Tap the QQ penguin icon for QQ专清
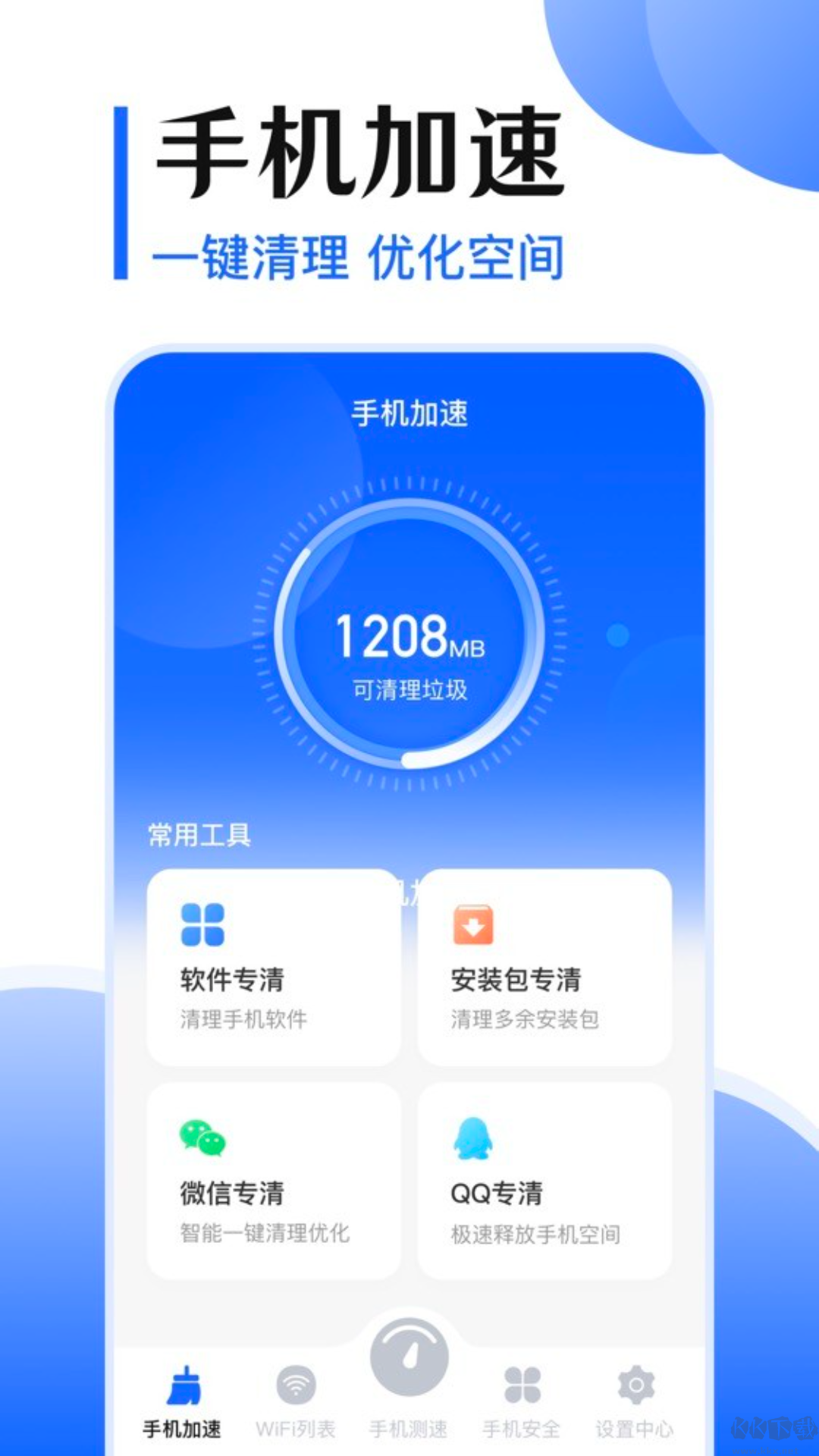Image resolution: width=819 pixels, height=1456 pixels. click(x=472, y=1139)
